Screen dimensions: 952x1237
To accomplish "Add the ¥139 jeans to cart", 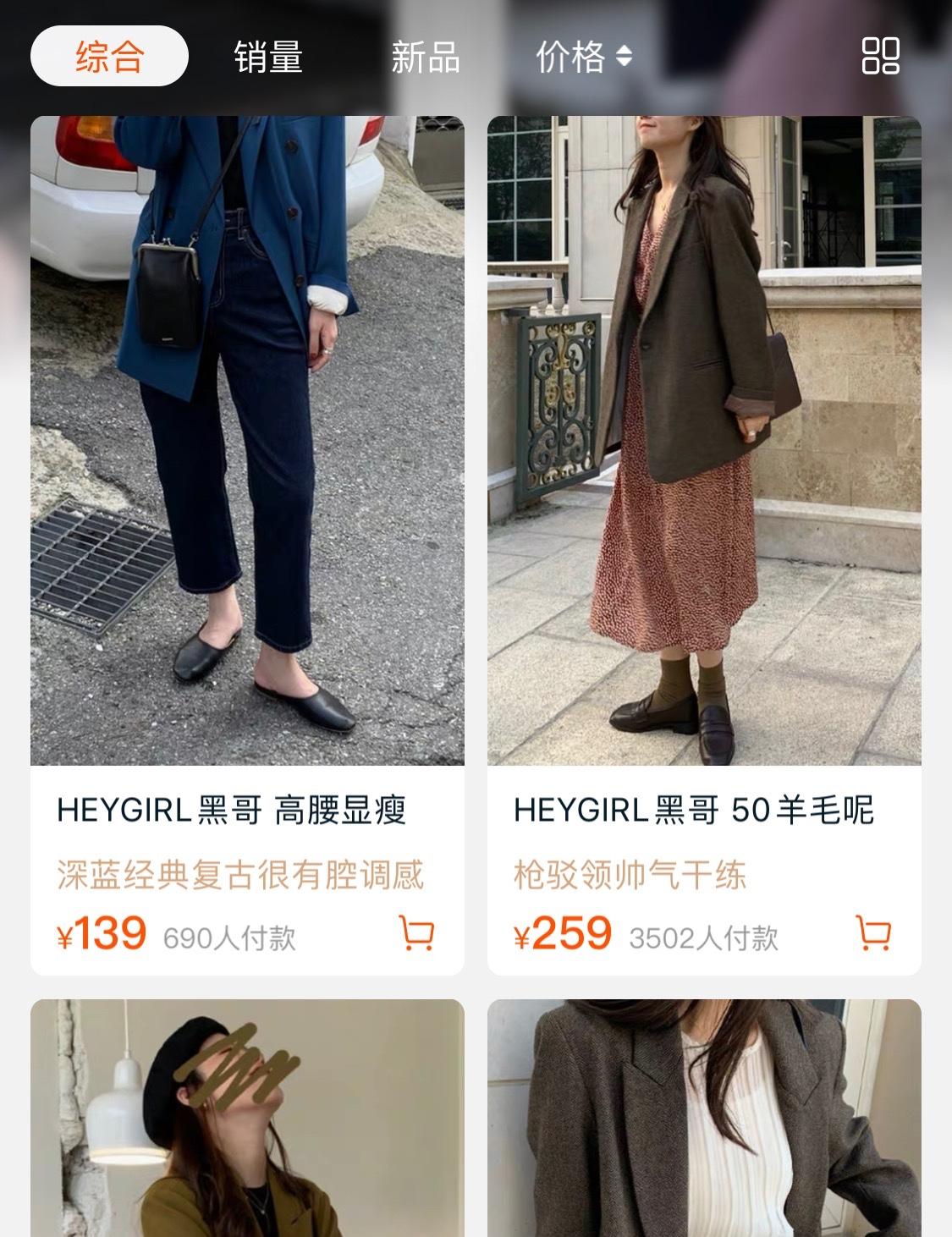I will pyautogui.click(x=416, y=933).
